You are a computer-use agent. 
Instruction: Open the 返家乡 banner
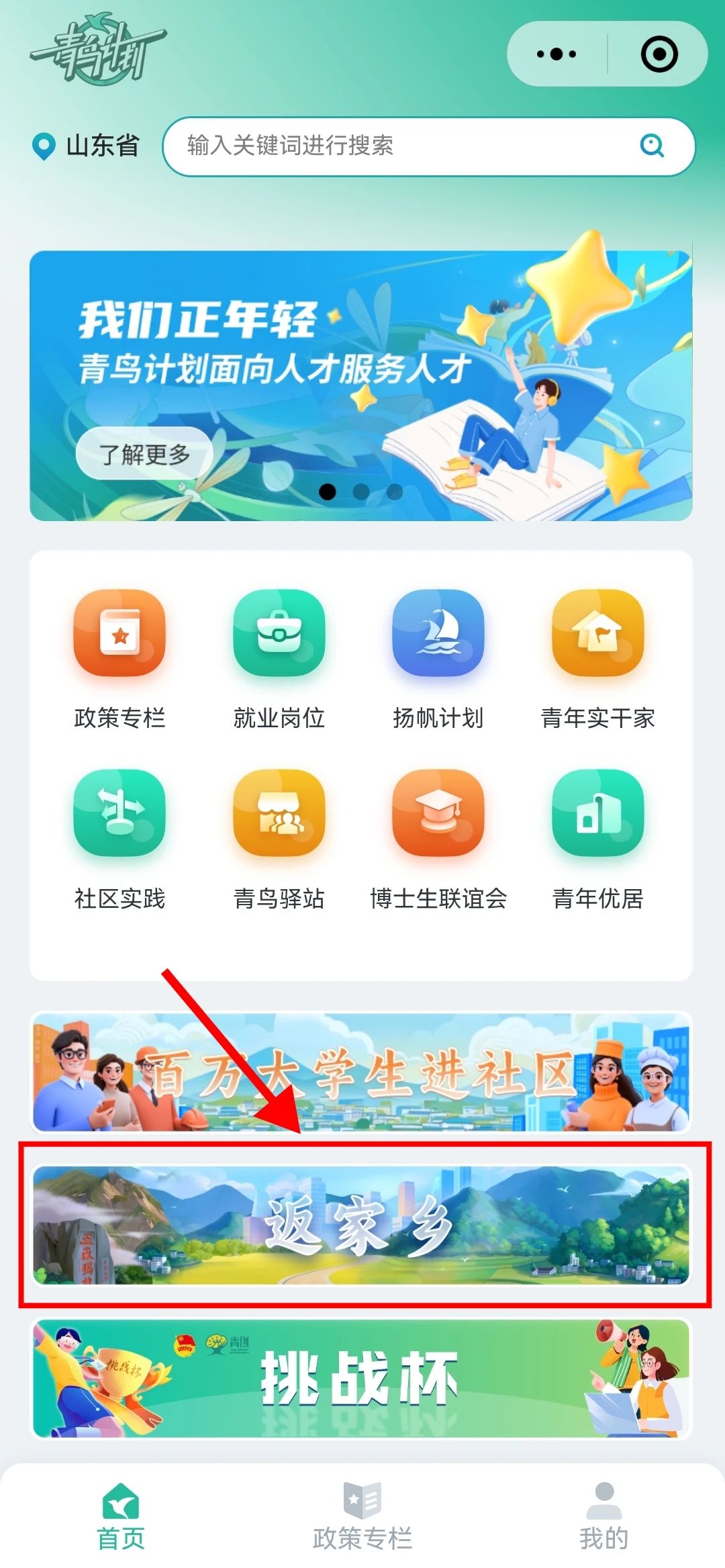(x=361, y=1225)
